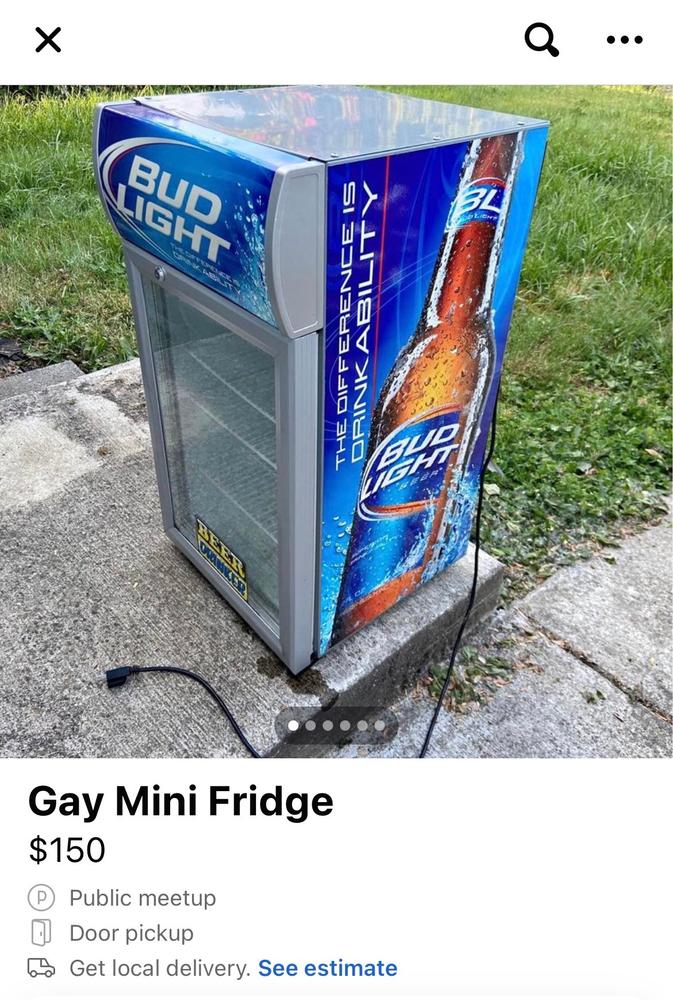Open marketplace search
The image size is (673, 1000).
pyautogui.click(x=541, y=40)
